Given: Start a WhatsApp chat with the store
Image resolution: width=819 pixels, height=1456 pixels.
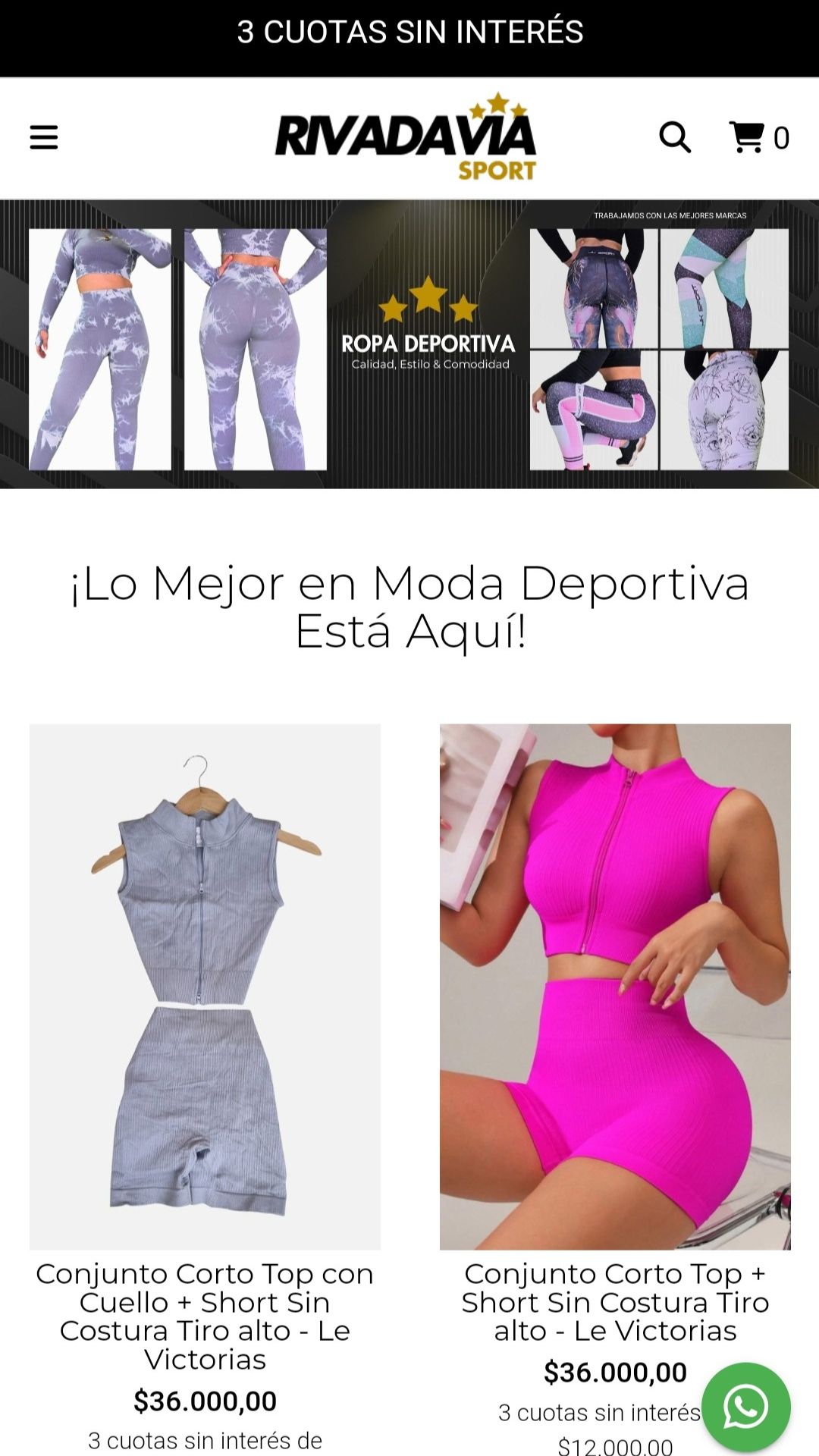Looking at the screenshot, I should (x=745, y=1407).
